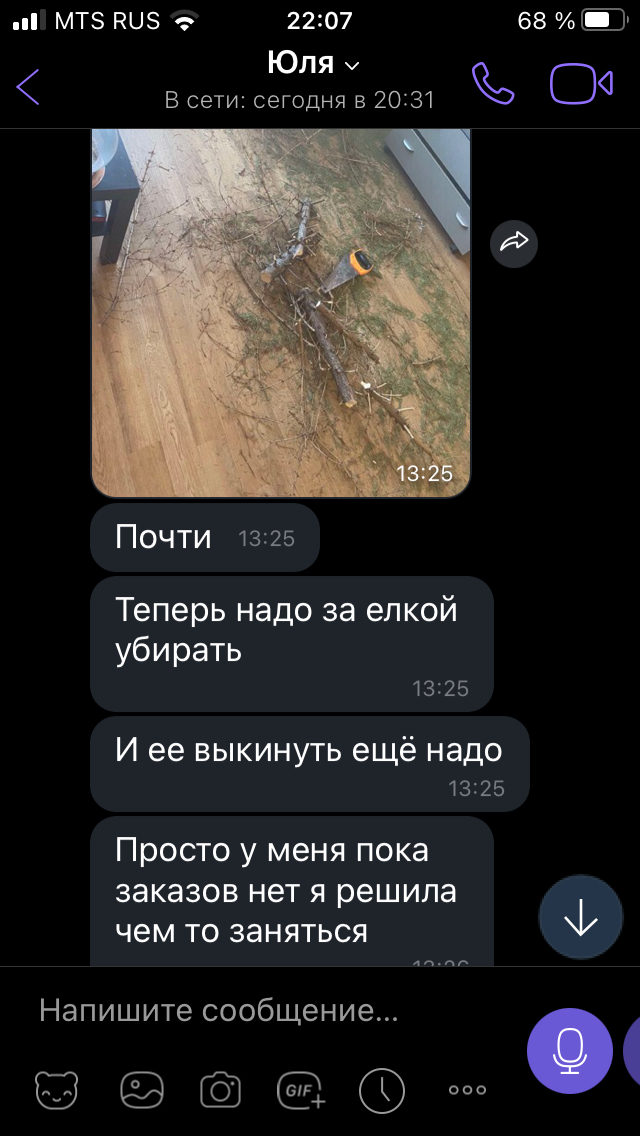The image size is (640, 1136).
Task: Forward the photo of branches
Action: click(514, 242)
